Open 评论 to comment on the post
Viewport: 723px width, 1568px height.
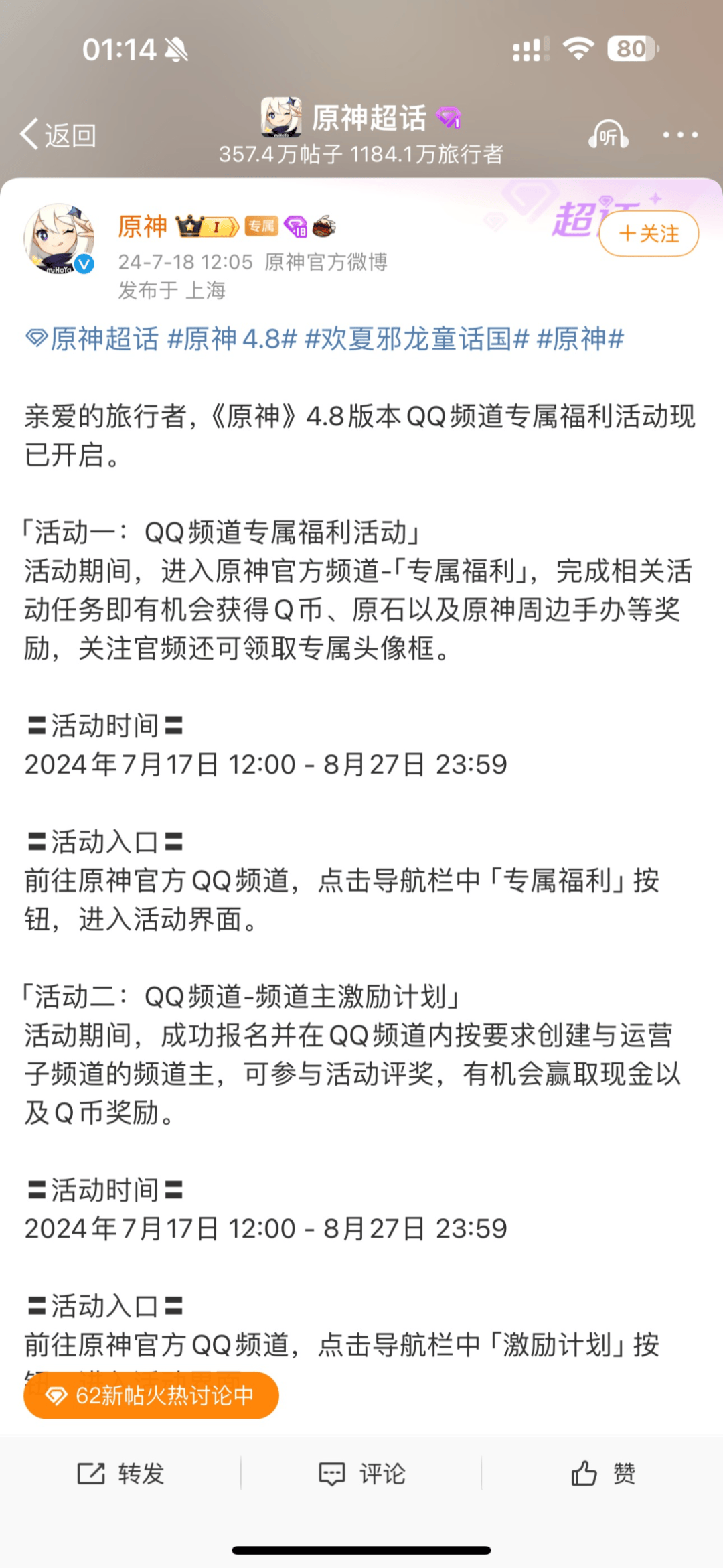361,1473
